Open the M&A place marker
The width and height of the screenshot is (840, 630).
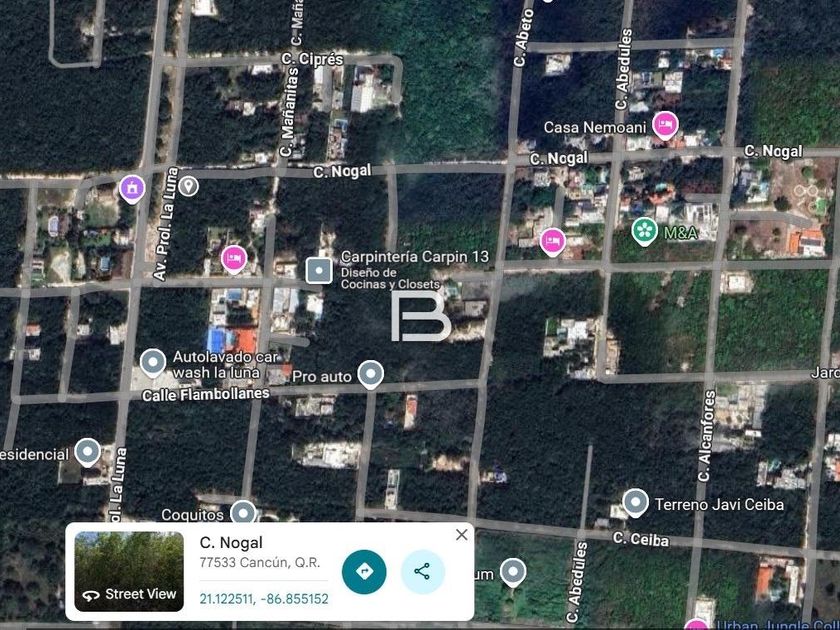[x=644, y=231]
